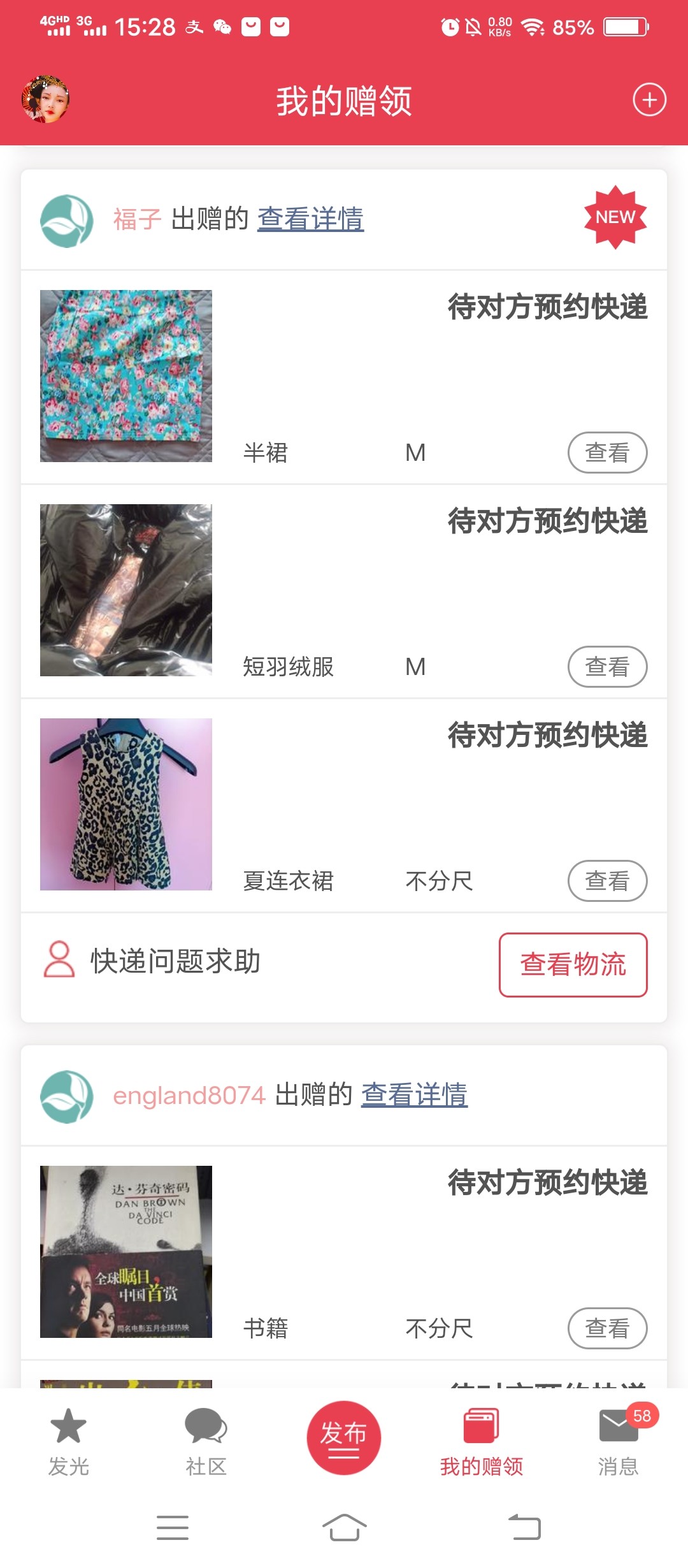Viewport: 688px width, 1568px height.
Task: Tap the red 发布 publish button
Action: pyautogui.click(x=344, y=1438)
